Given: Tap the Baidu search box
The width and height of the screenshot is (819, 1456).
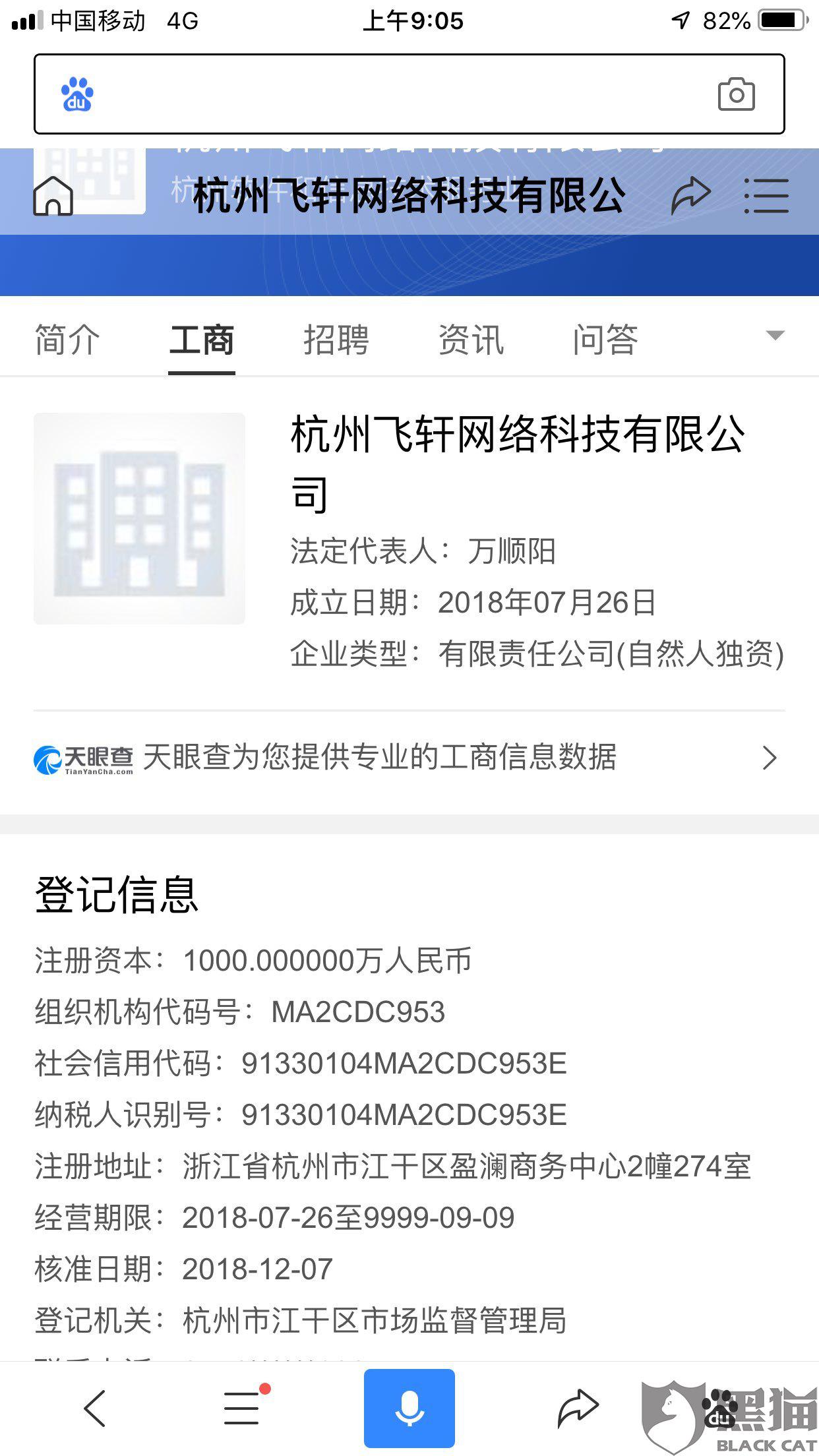Looking at the screenshot, I should (409, 94).
